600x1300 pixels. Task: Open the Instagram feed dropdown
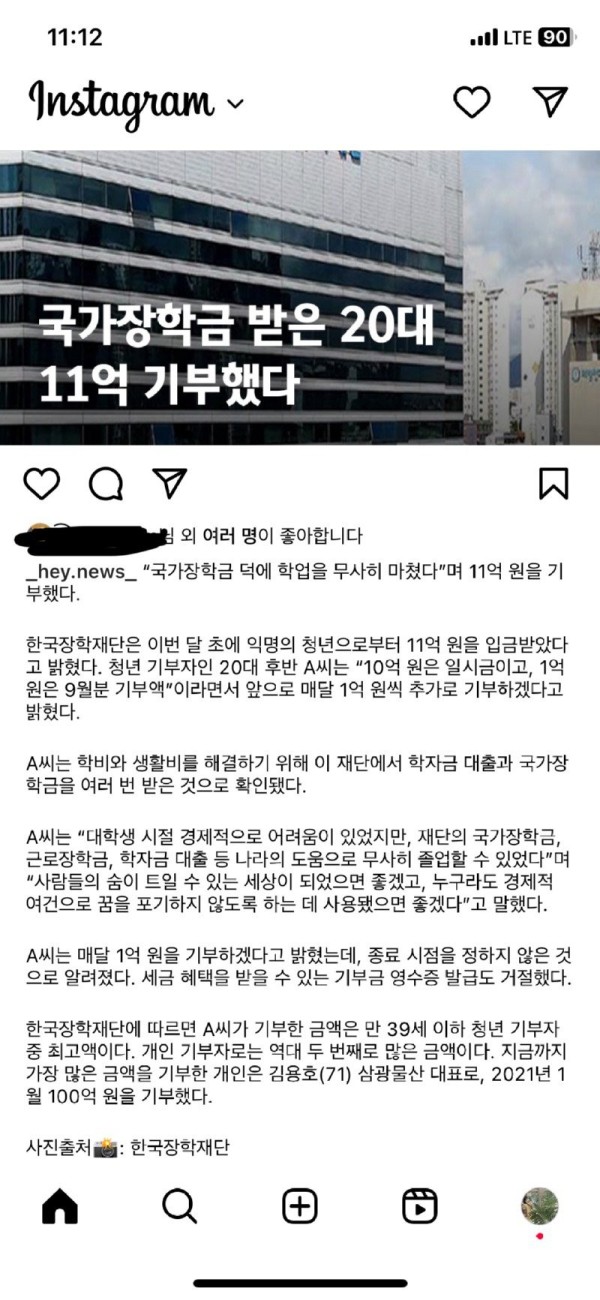click(236, 103)
